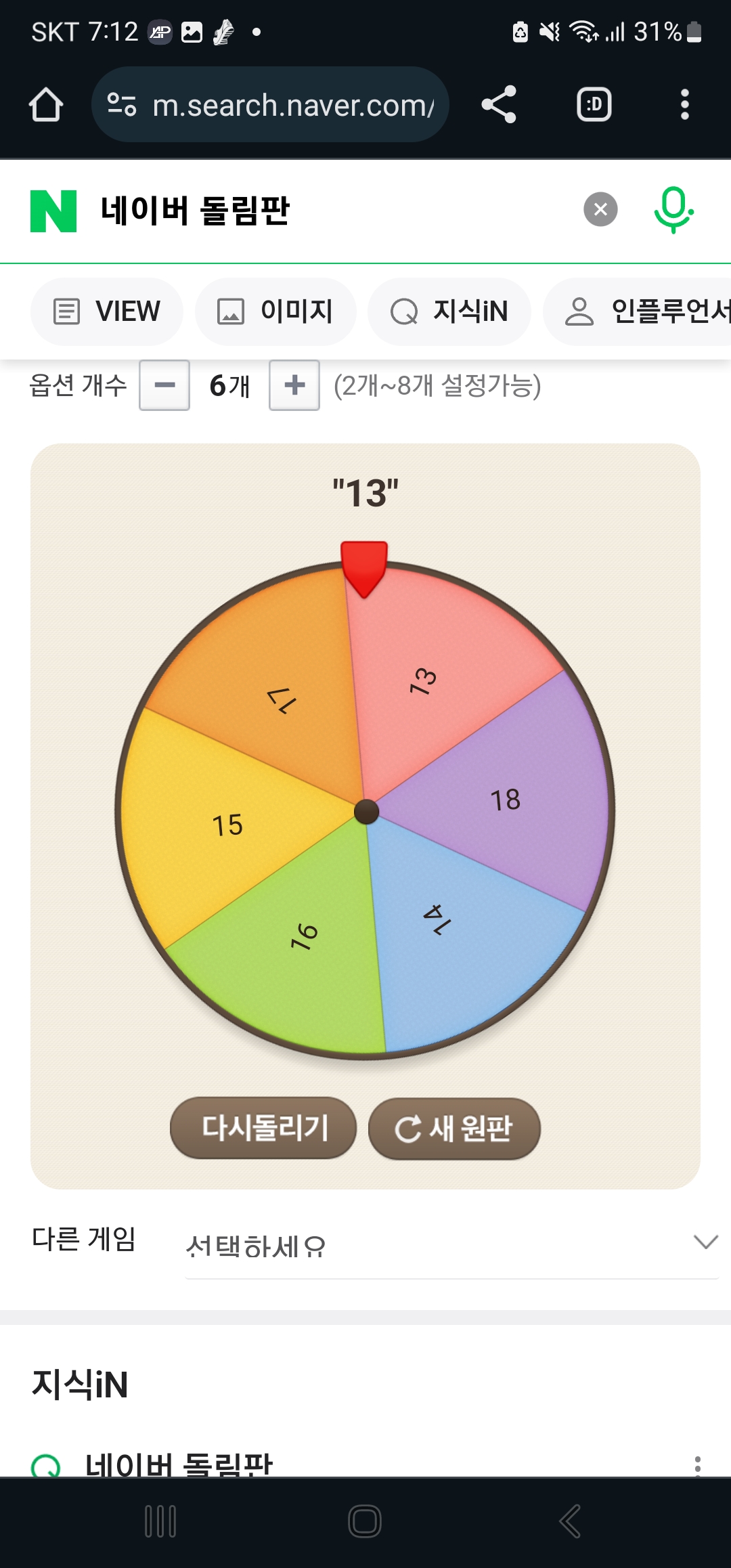
Task: Switch to the 이미지 tab
Action: coord(275,311)
